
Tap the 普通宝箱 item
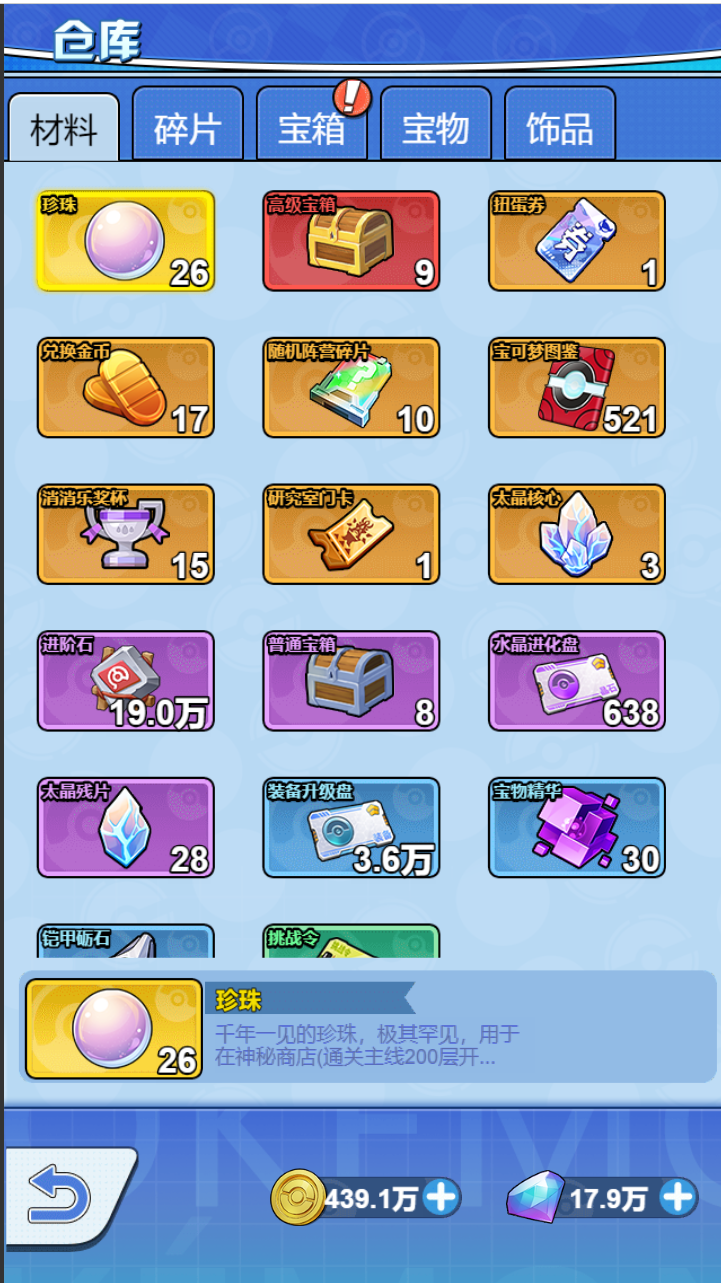(x=351, y=681)
